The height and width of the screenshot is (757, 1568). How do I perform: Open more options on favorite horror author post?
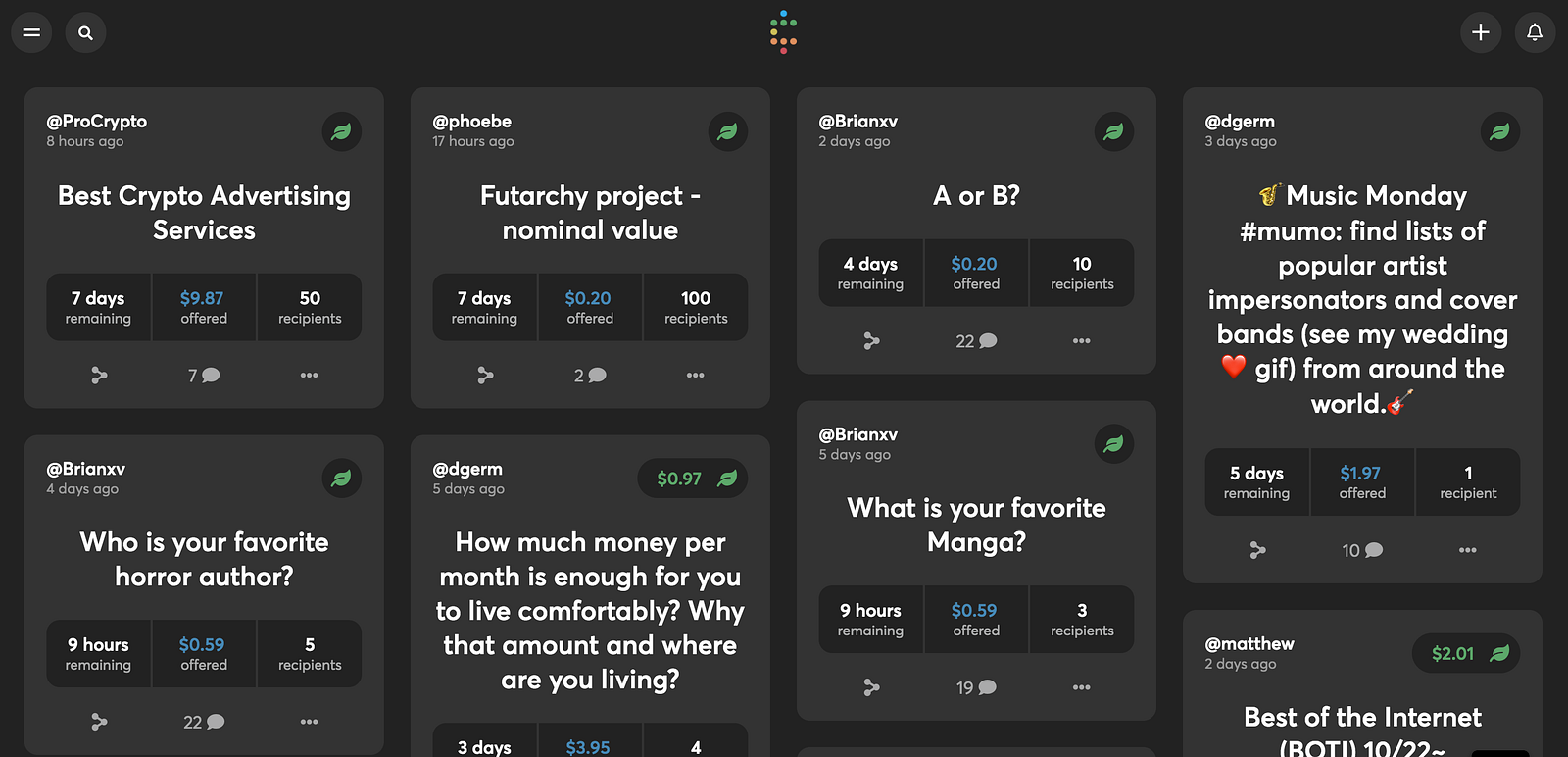pyautogui.click(x=309, y=722)
